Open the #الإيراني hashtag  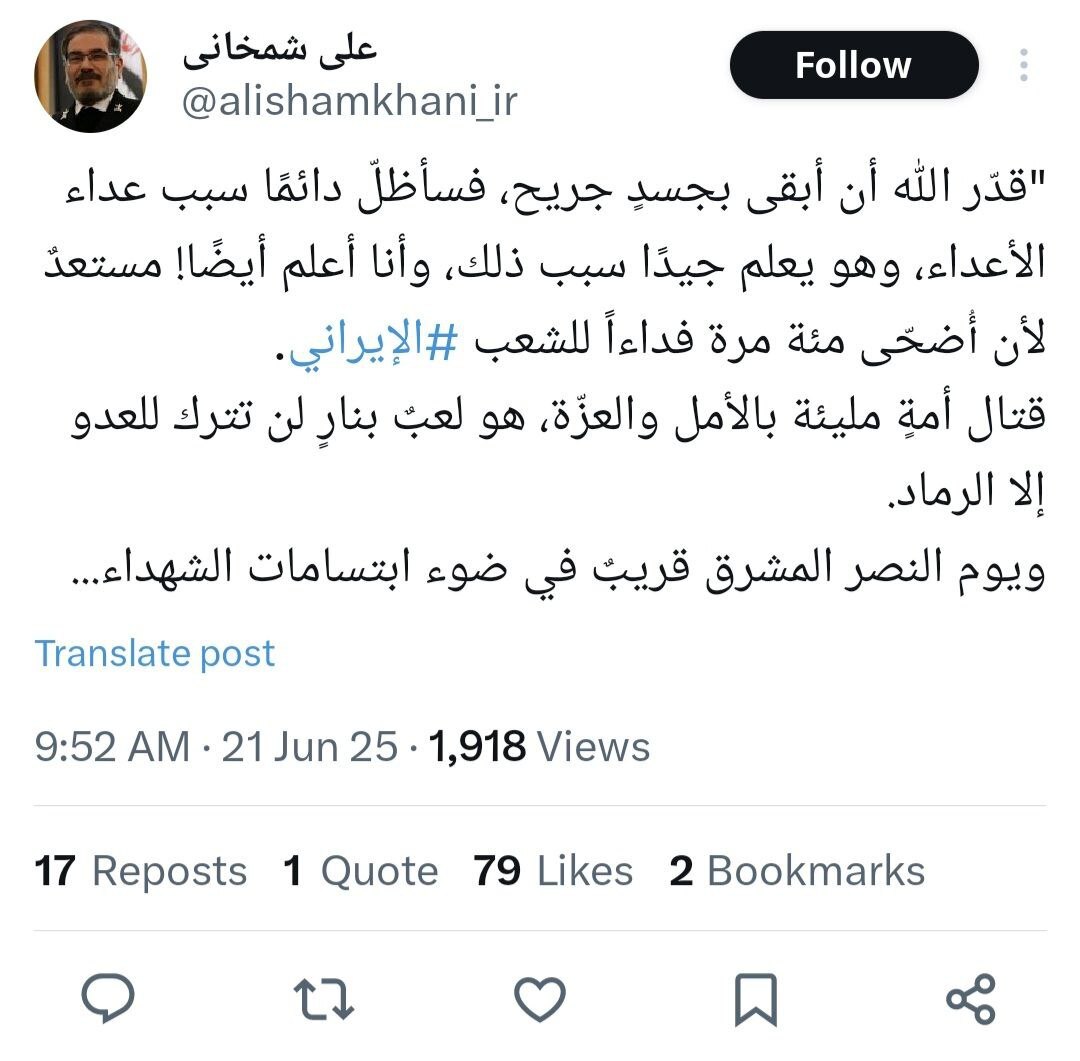365,344
